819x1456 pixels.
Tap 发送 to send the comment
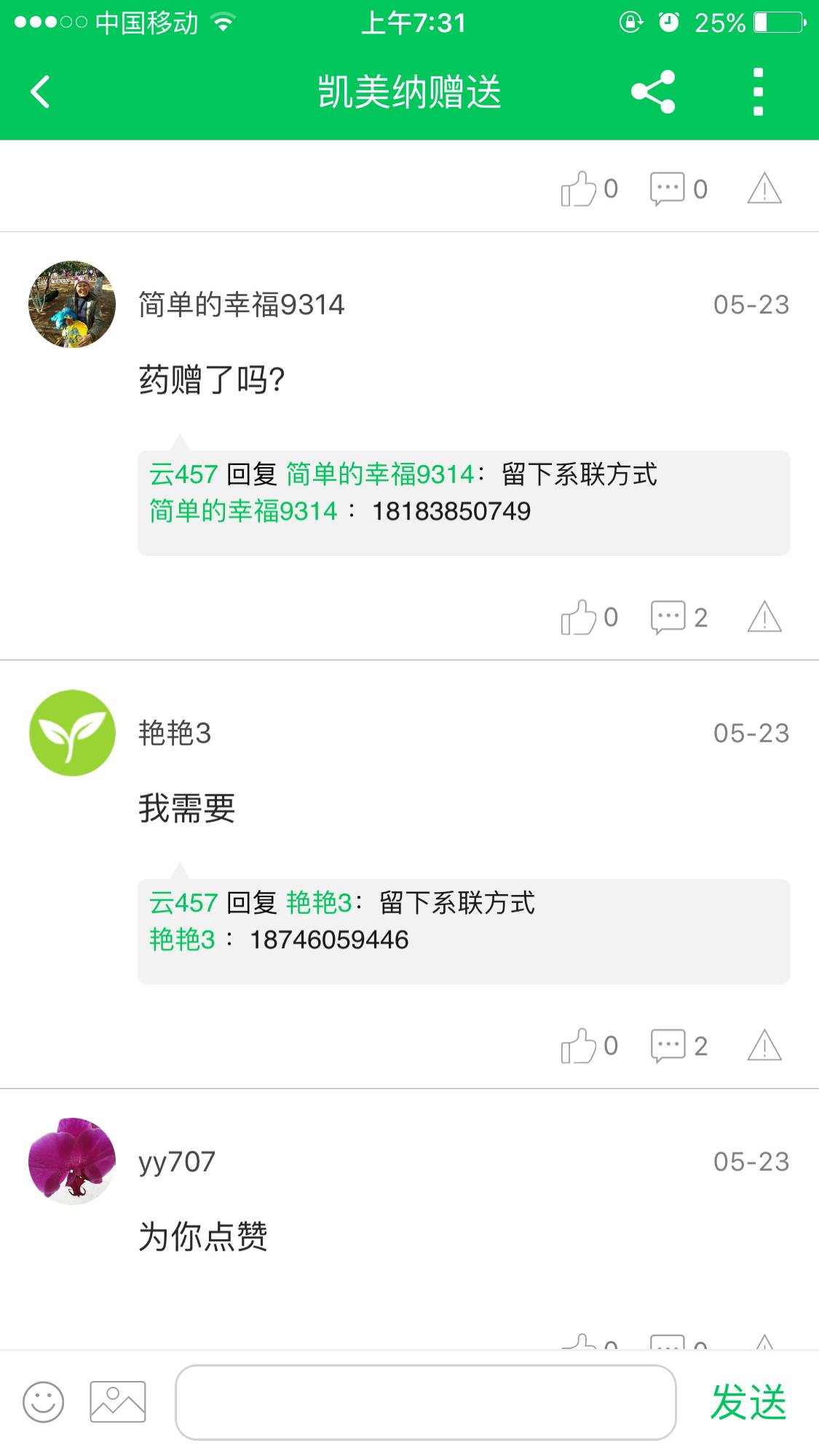(748, 1402)
